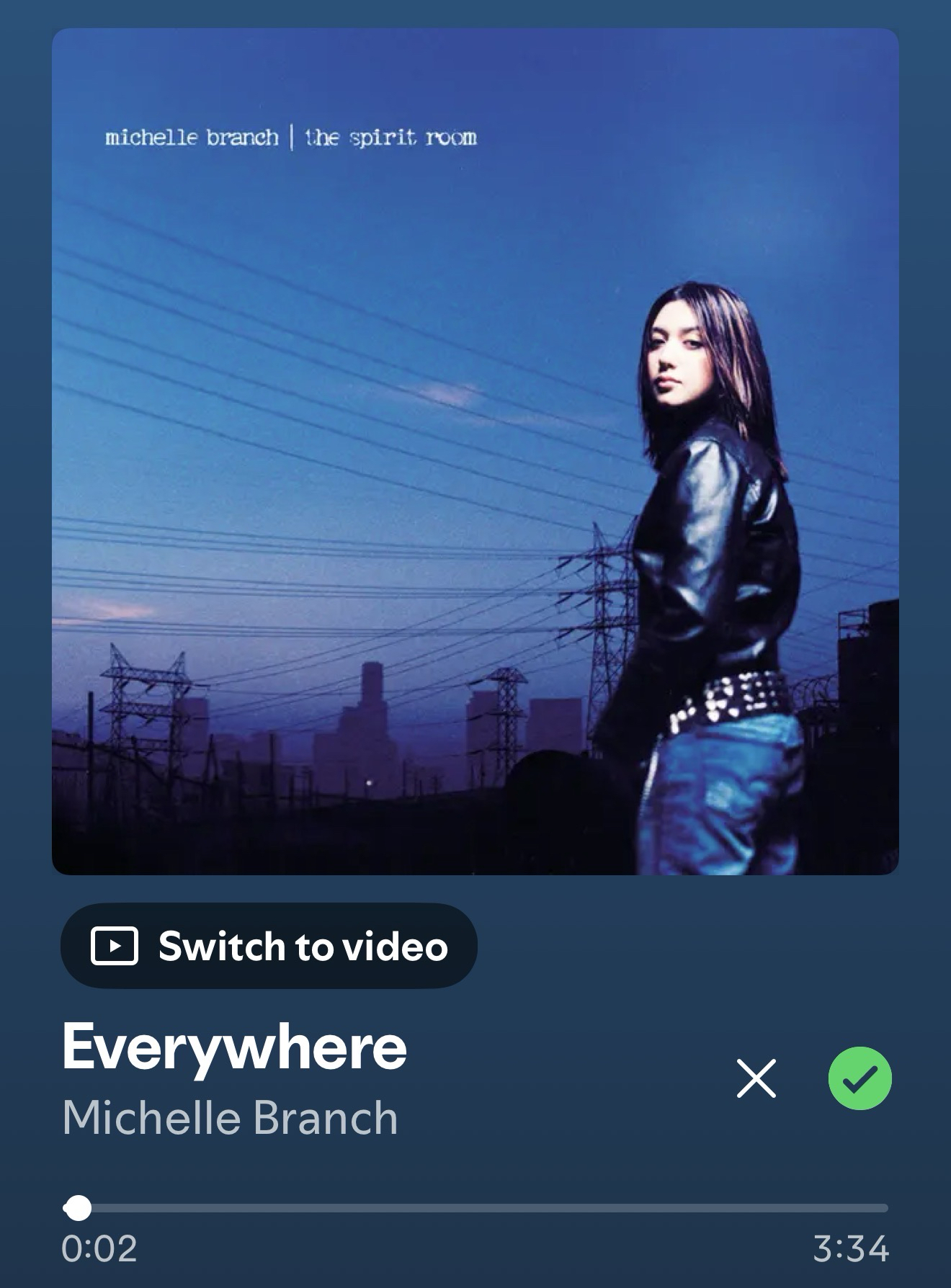Open The Spirit Room album artwork

[475, 452]
